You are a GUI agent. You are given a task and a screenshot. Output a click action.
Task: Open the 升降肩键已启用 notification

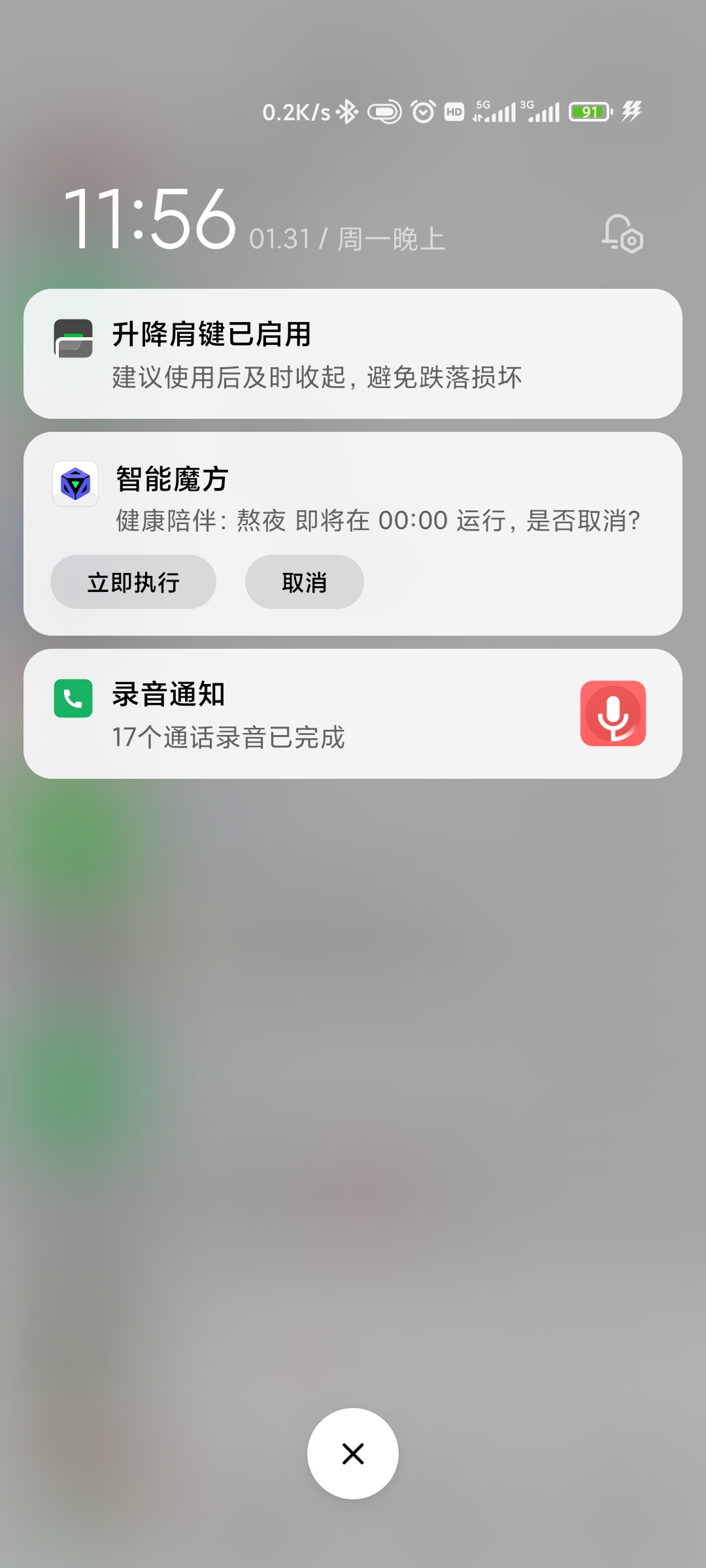tap(353, 353)
